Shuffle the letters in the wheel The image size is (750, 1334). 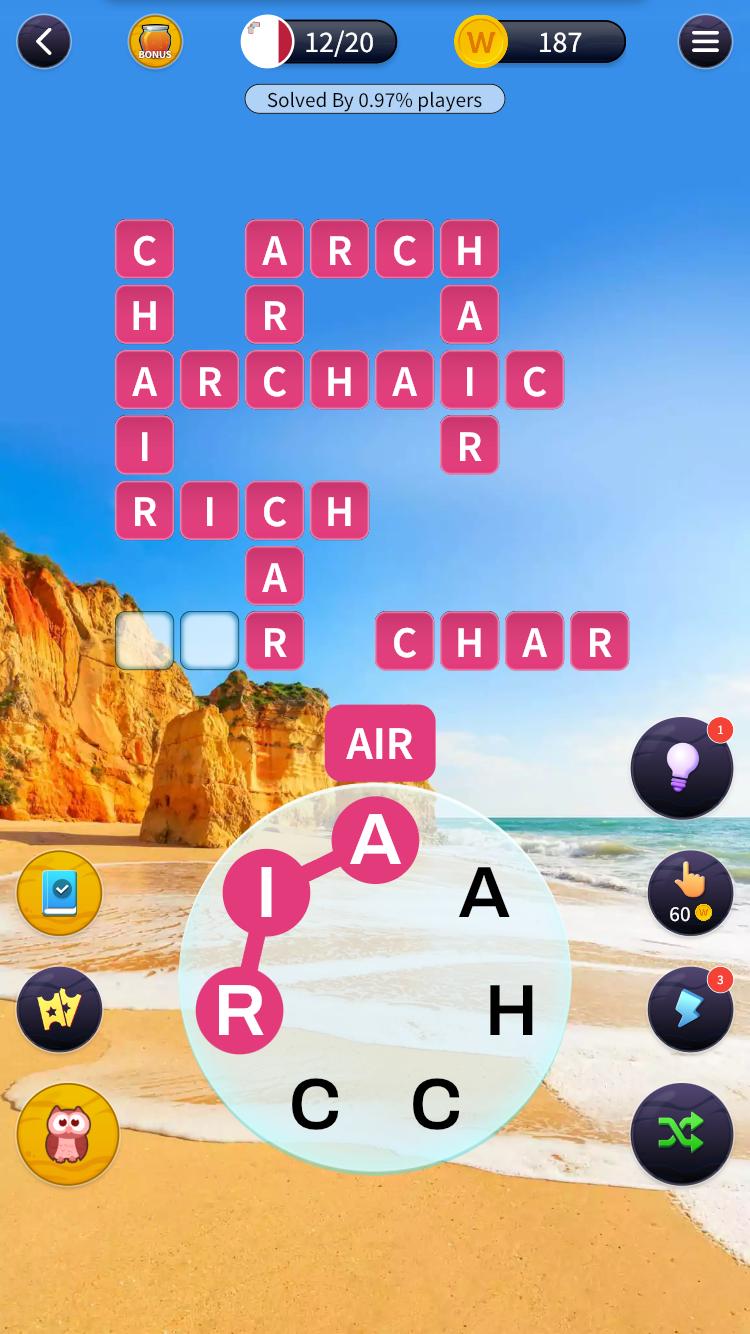click(x=681, y=1133)
